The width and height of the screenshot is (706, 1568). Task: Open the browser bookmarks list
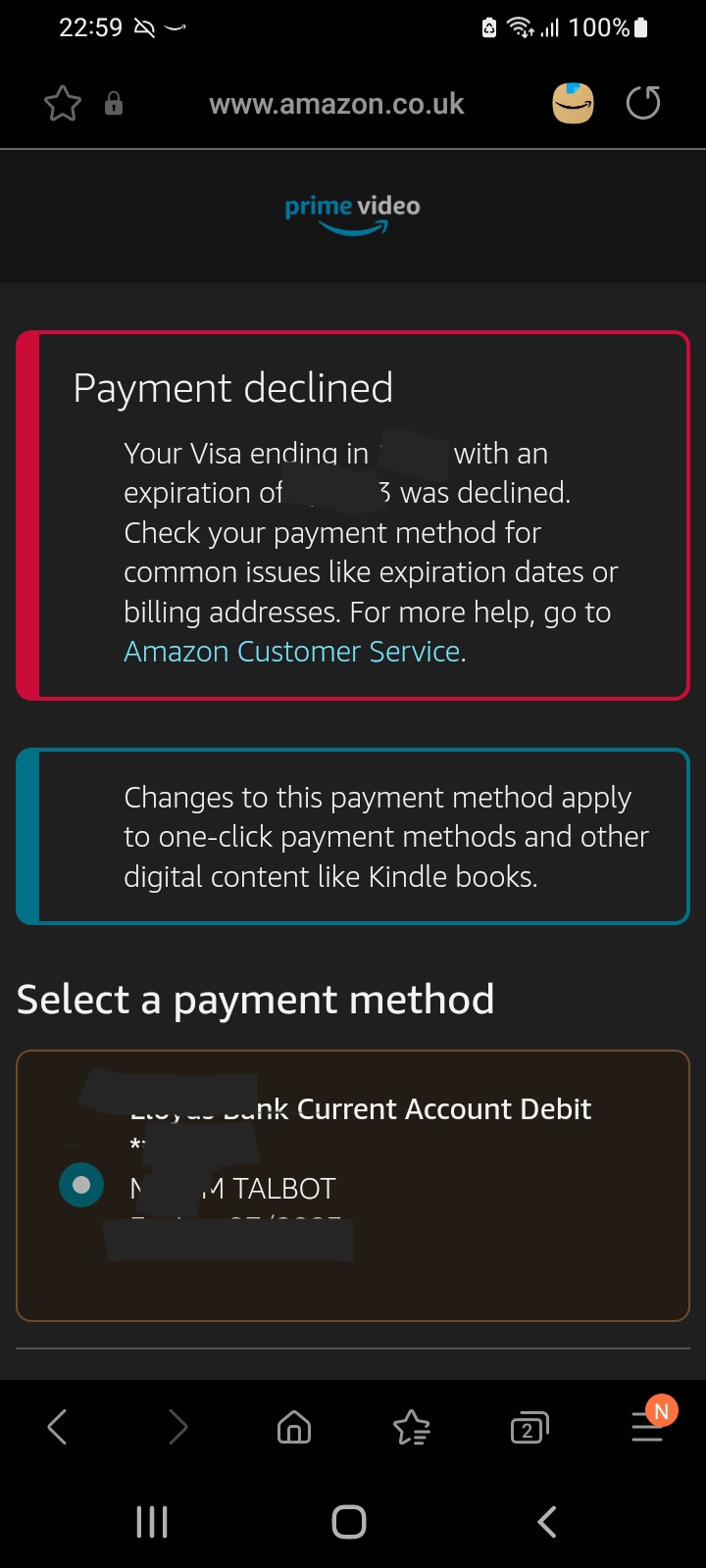pos(412,1428)
